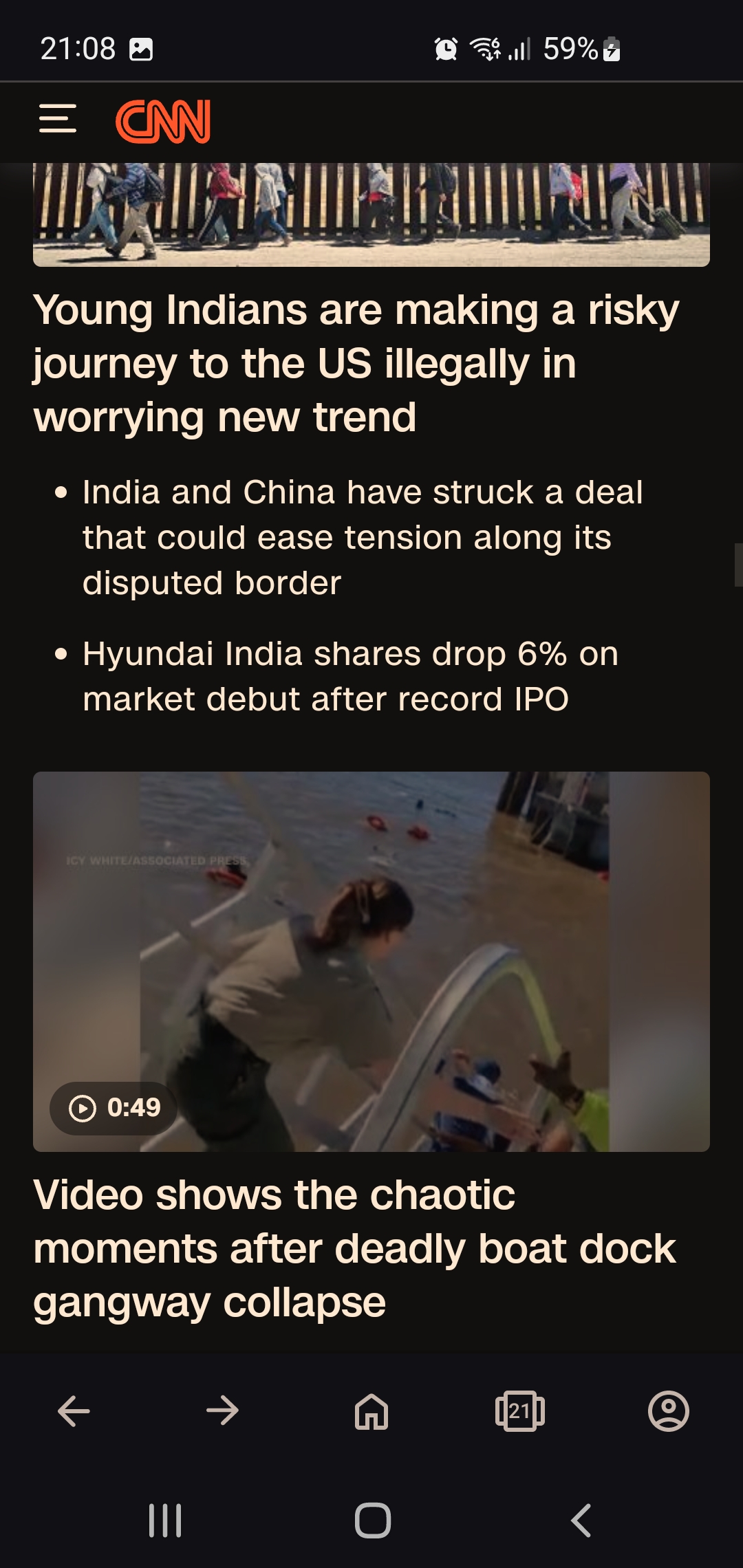Read the India and China border deal story
The height and width of the screenshot is (1568, 743).
[363, 537]
